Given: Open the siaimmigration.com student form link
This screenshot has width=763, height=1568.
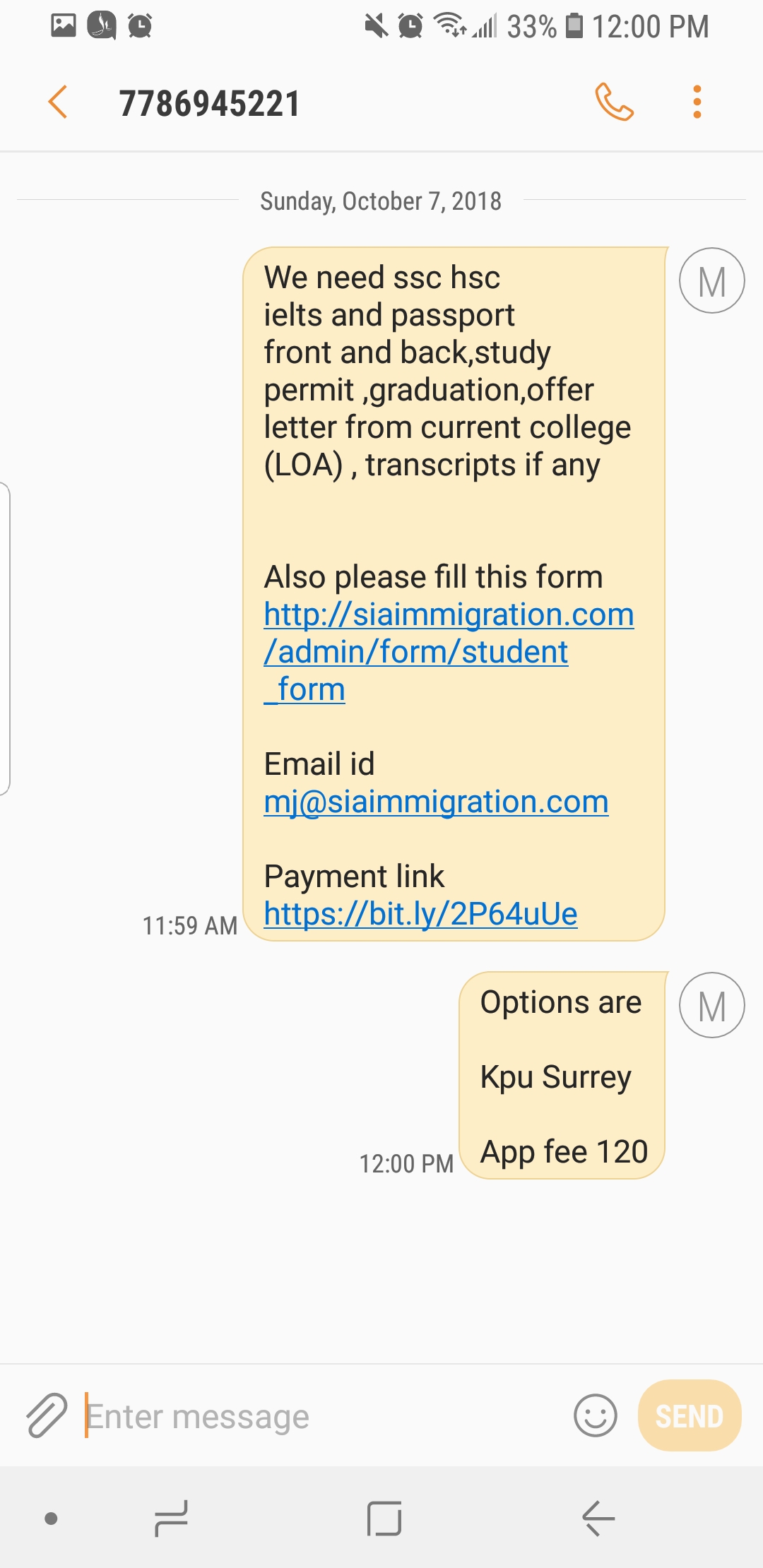Looking at the screenshot, I should [449, 652].
